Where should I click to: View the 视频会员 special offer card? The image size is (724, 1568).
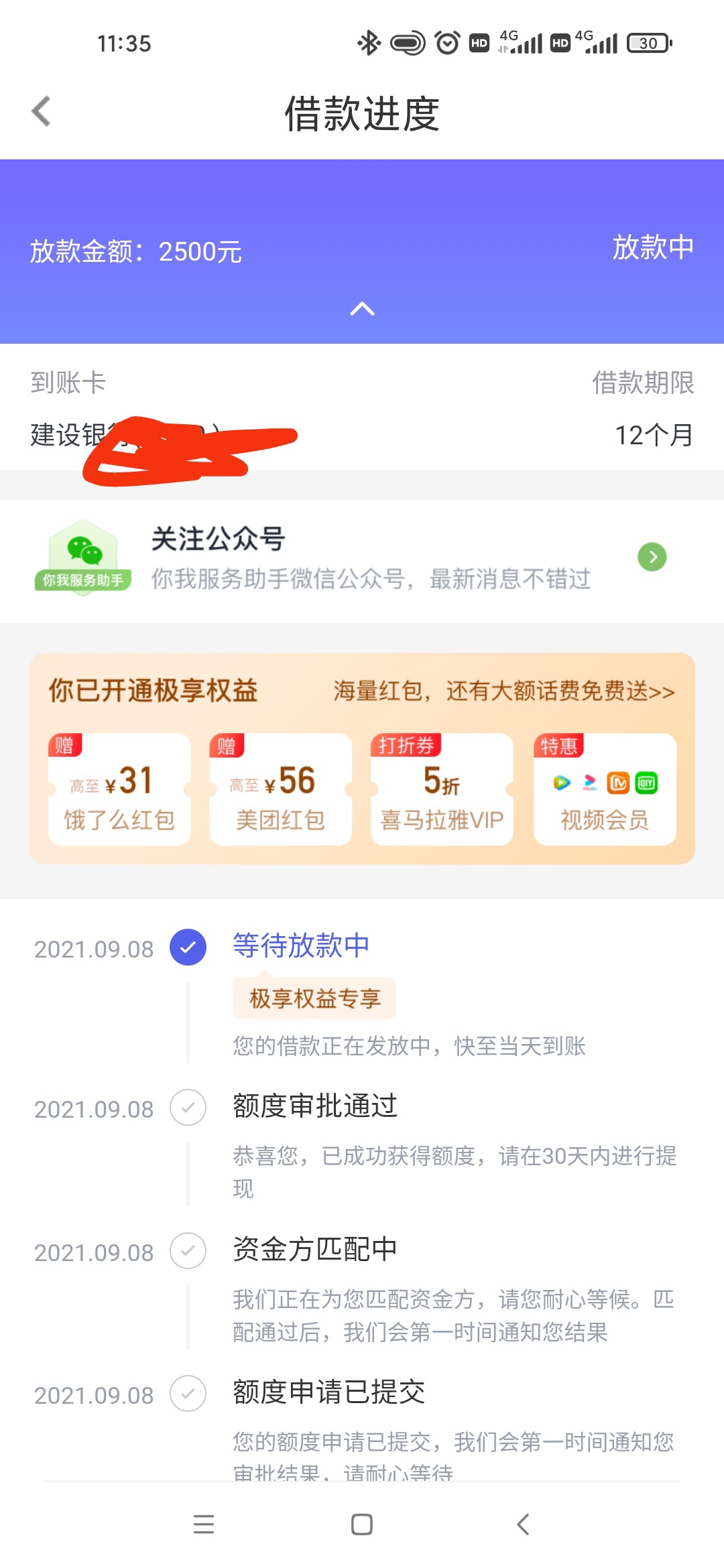coord(605,789)
